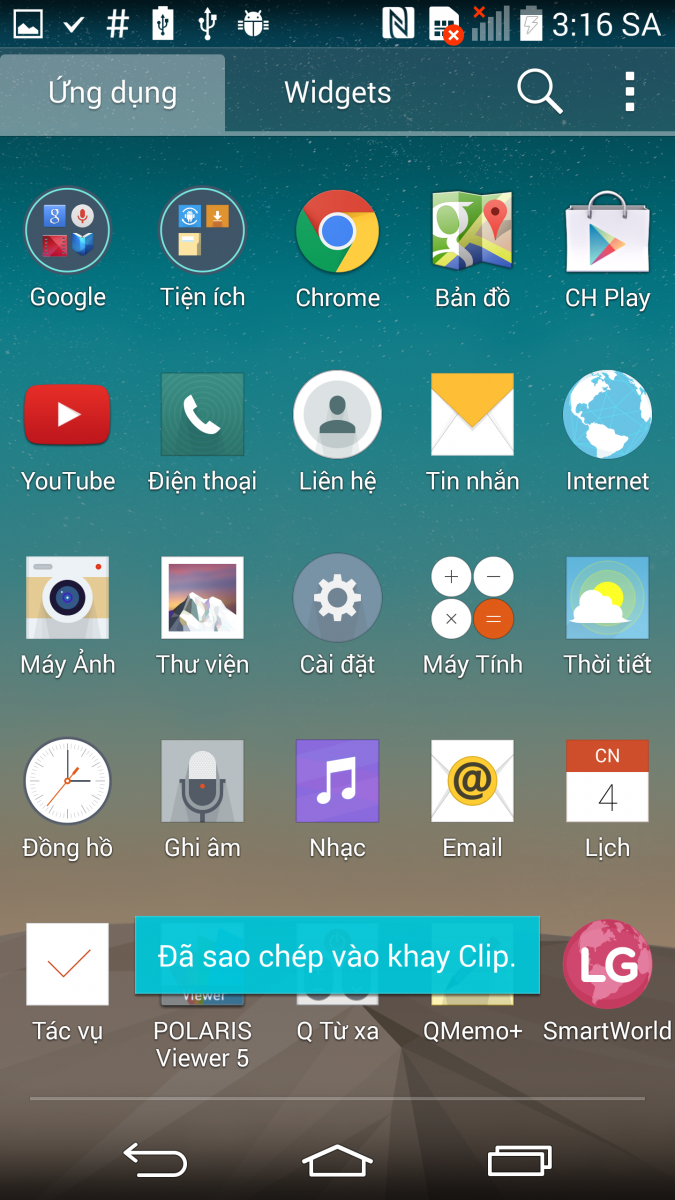Open the overflow menu
The height and width of the screenshot is (1200, 675).
[x=629, y=92]
